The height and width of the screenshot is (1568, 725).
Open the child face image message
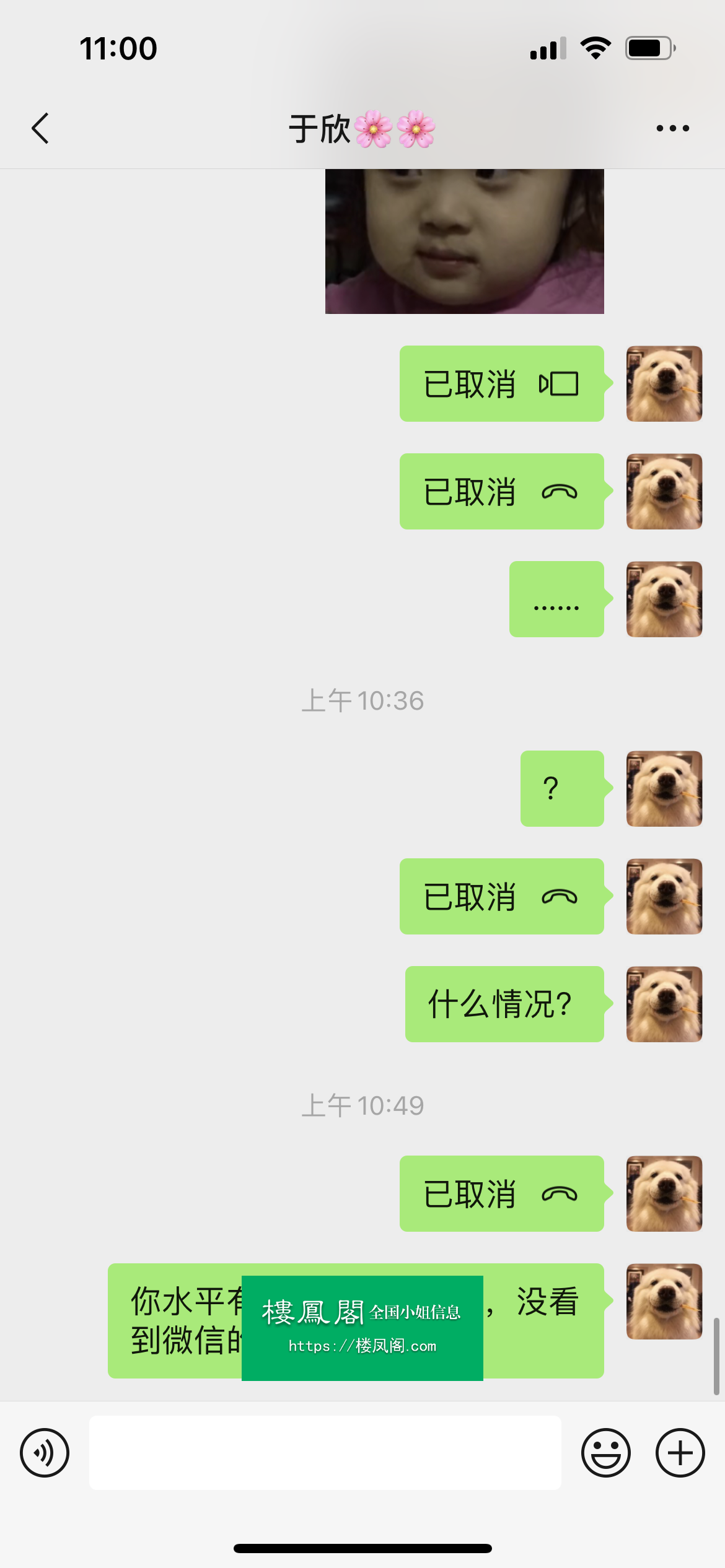464,242
